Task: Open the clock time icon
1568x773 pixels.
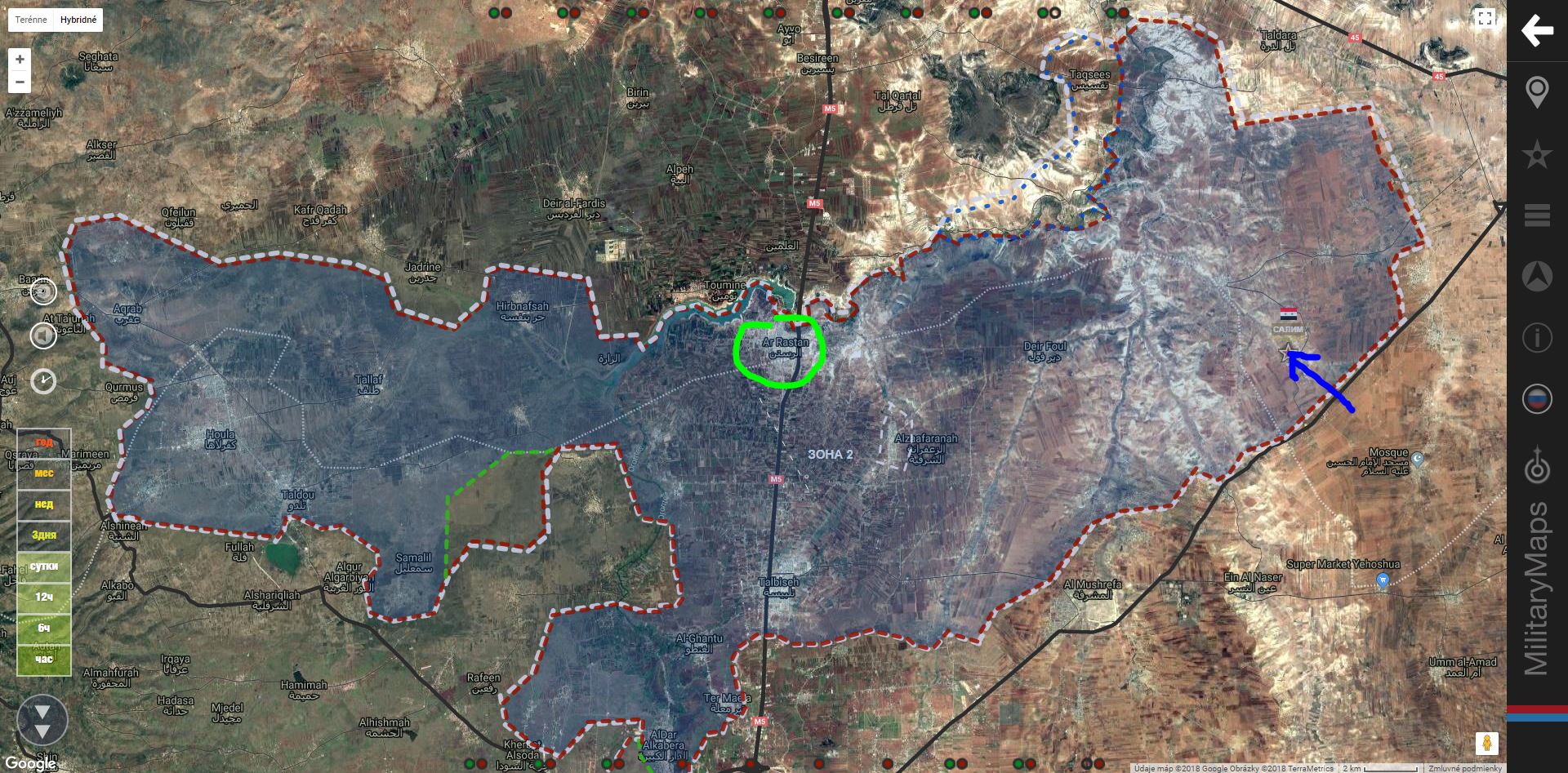Action: click(x=43, y=380)
